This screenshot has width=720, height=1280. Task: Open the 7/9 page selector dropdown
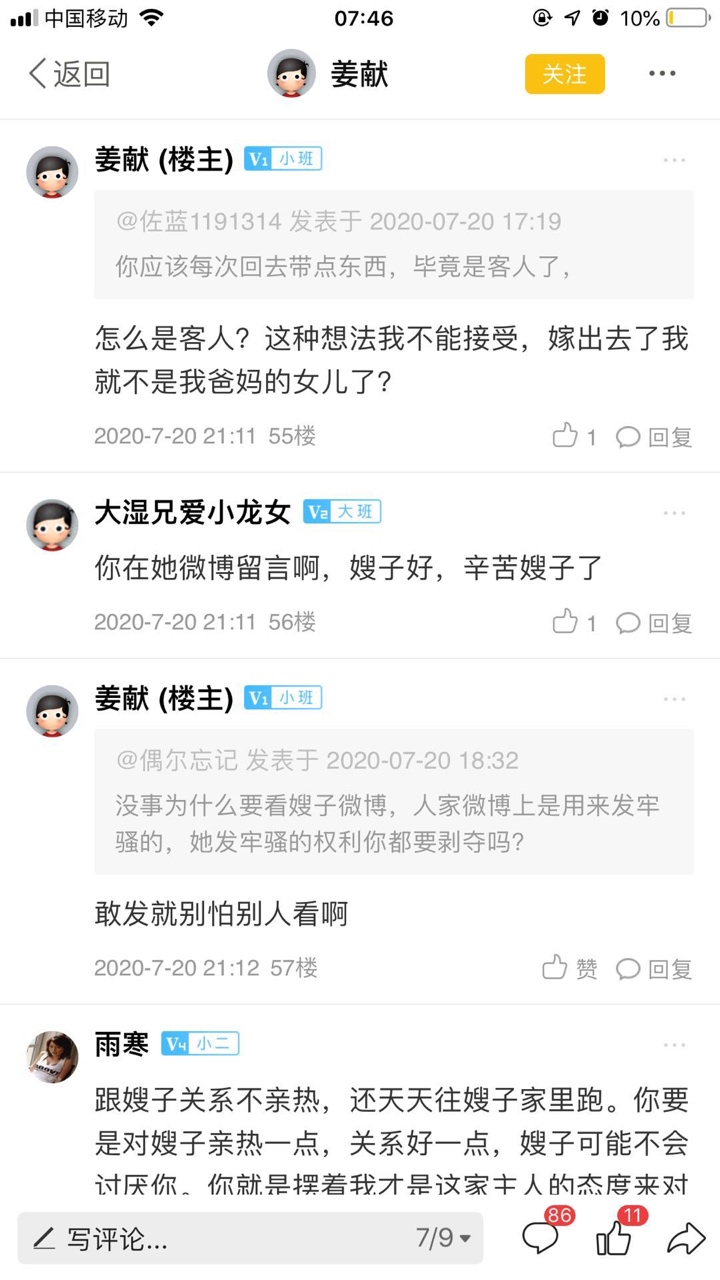tap(443, 1240)
